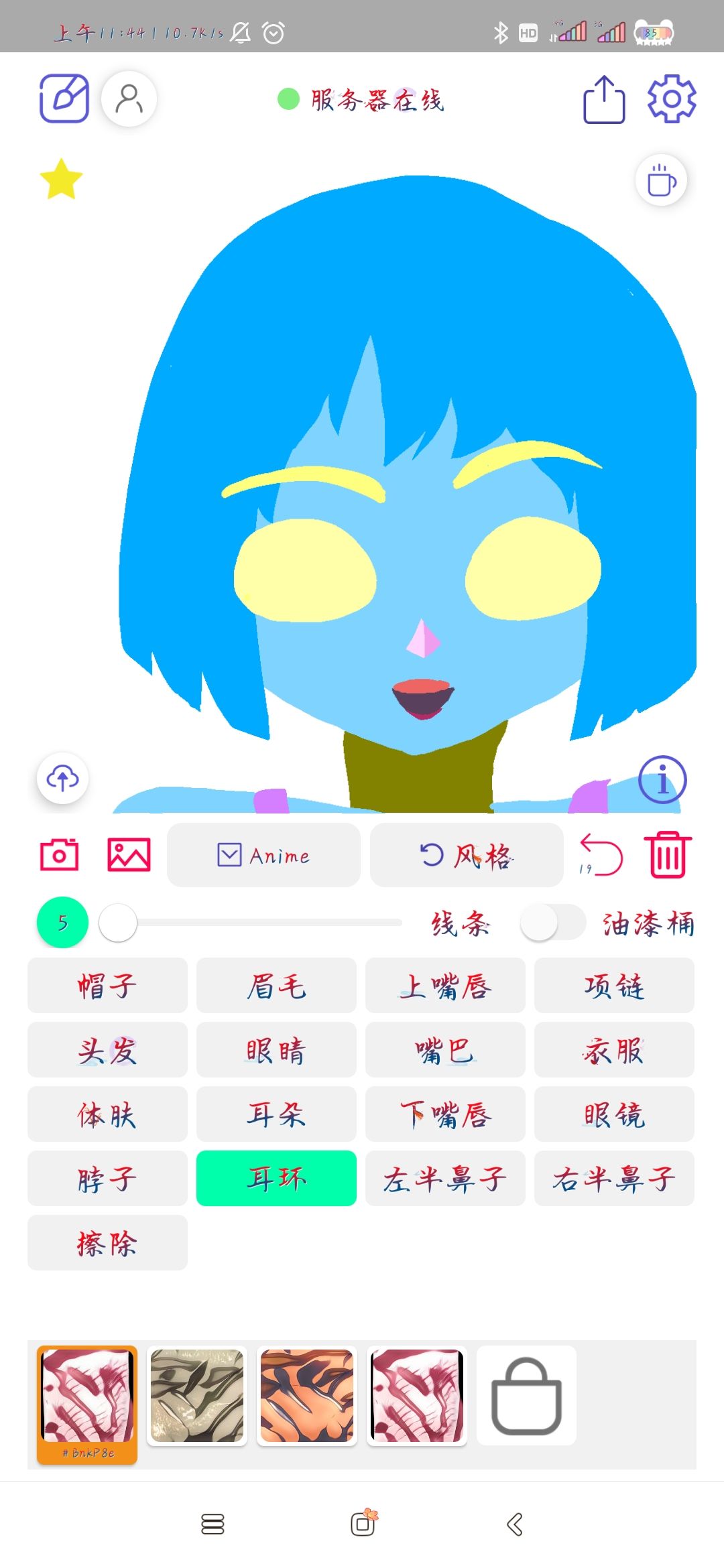Open the Anime model dropdown
Screen dimensions: 724x1568
(x=263, y=855)
